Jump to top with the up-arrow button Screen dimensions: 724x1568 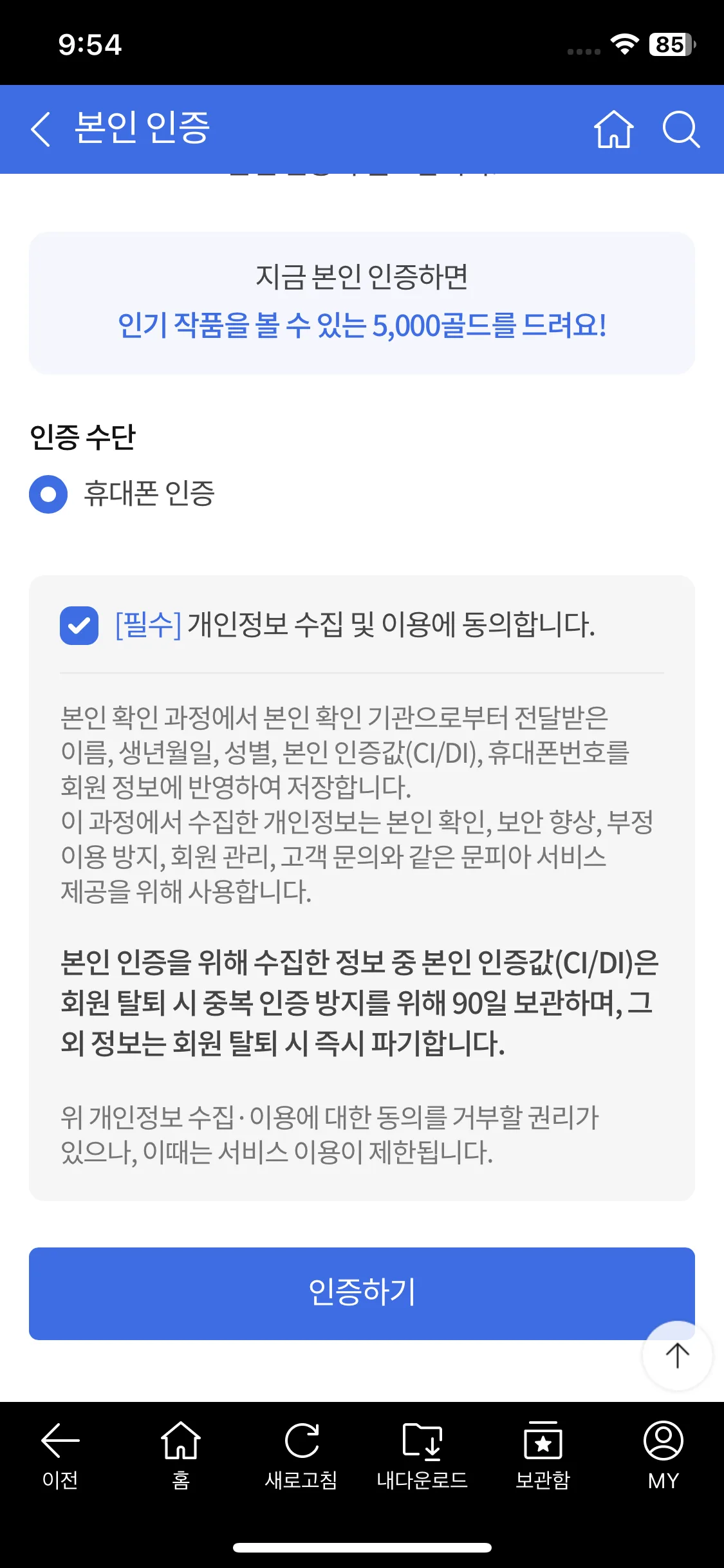pos(677,1355)
